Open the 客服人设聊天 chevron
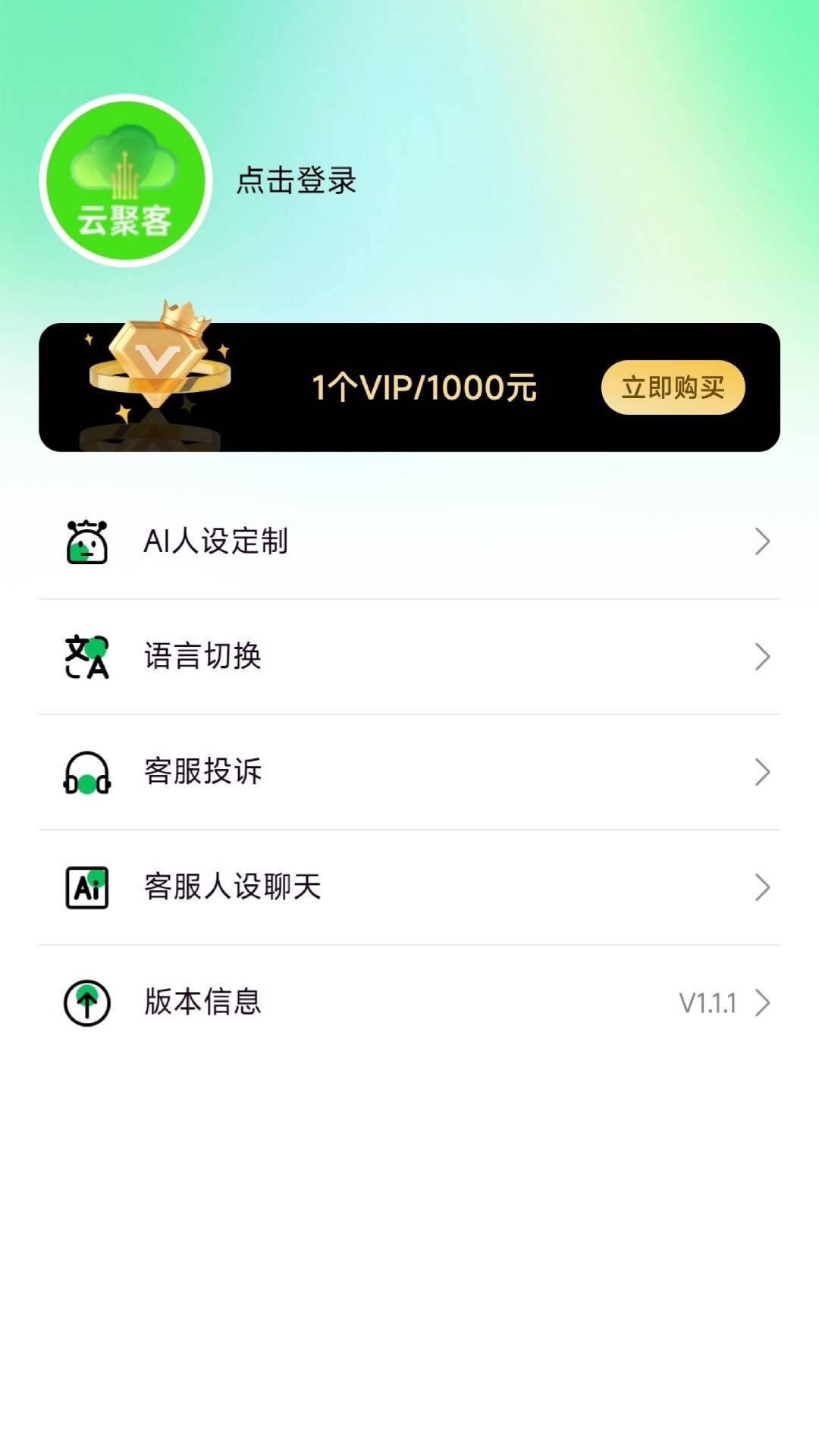819x1456 pixels. [762, 887]
